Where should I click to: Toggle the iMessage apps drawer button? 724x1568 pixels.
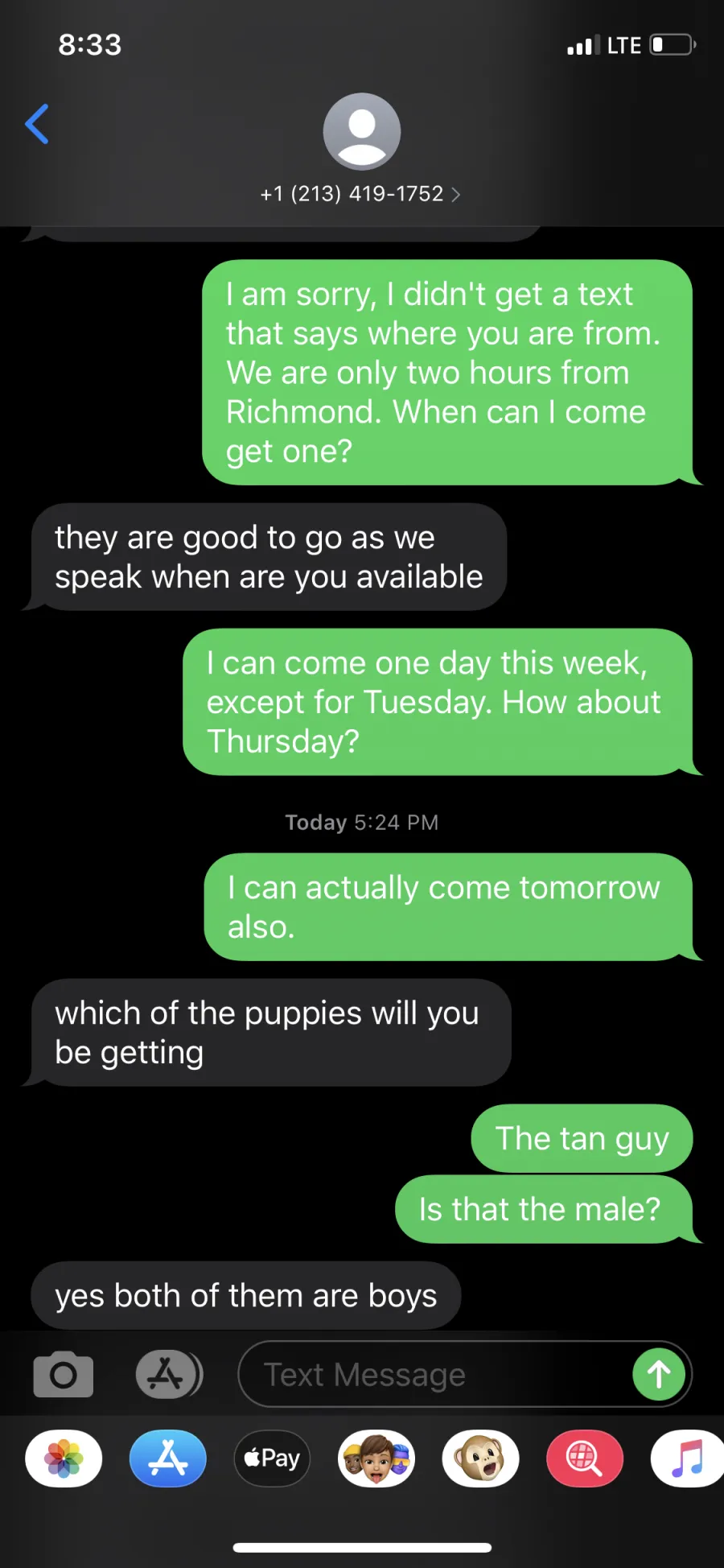(x=169, y=1374)
